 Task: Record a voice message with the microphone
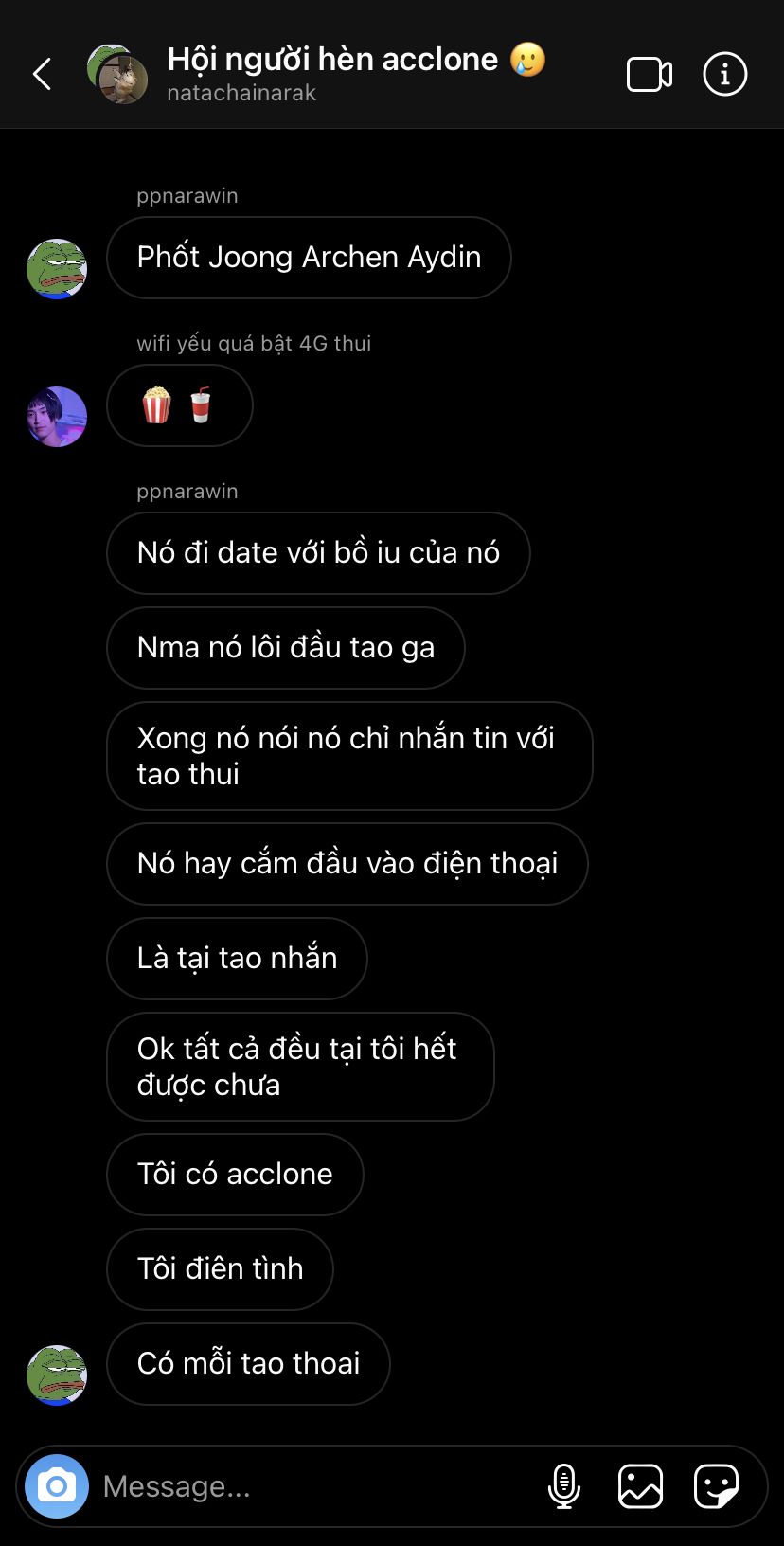point(563,1485)
